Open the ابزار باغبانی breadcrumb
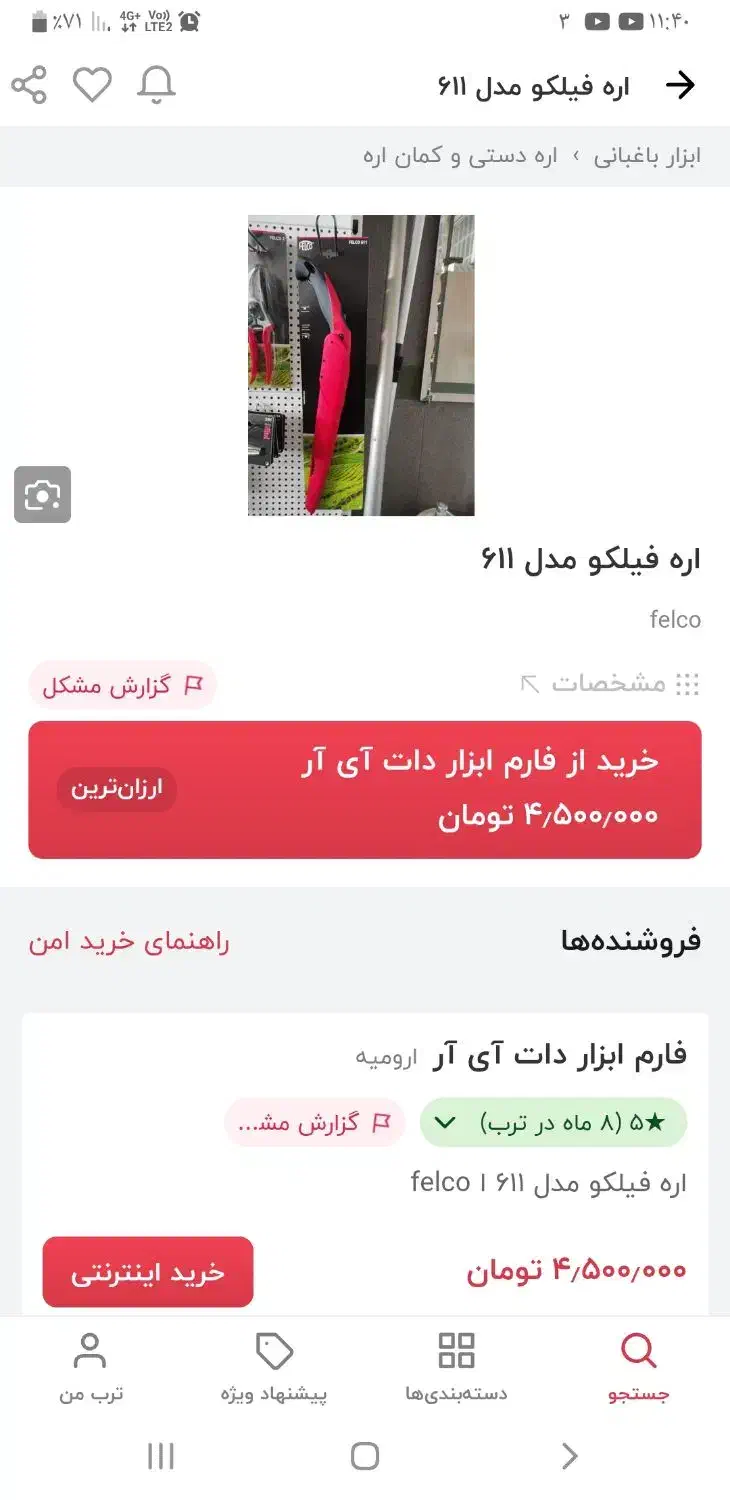The height and width of the screenshot is (1500, 730). [648, 157]
